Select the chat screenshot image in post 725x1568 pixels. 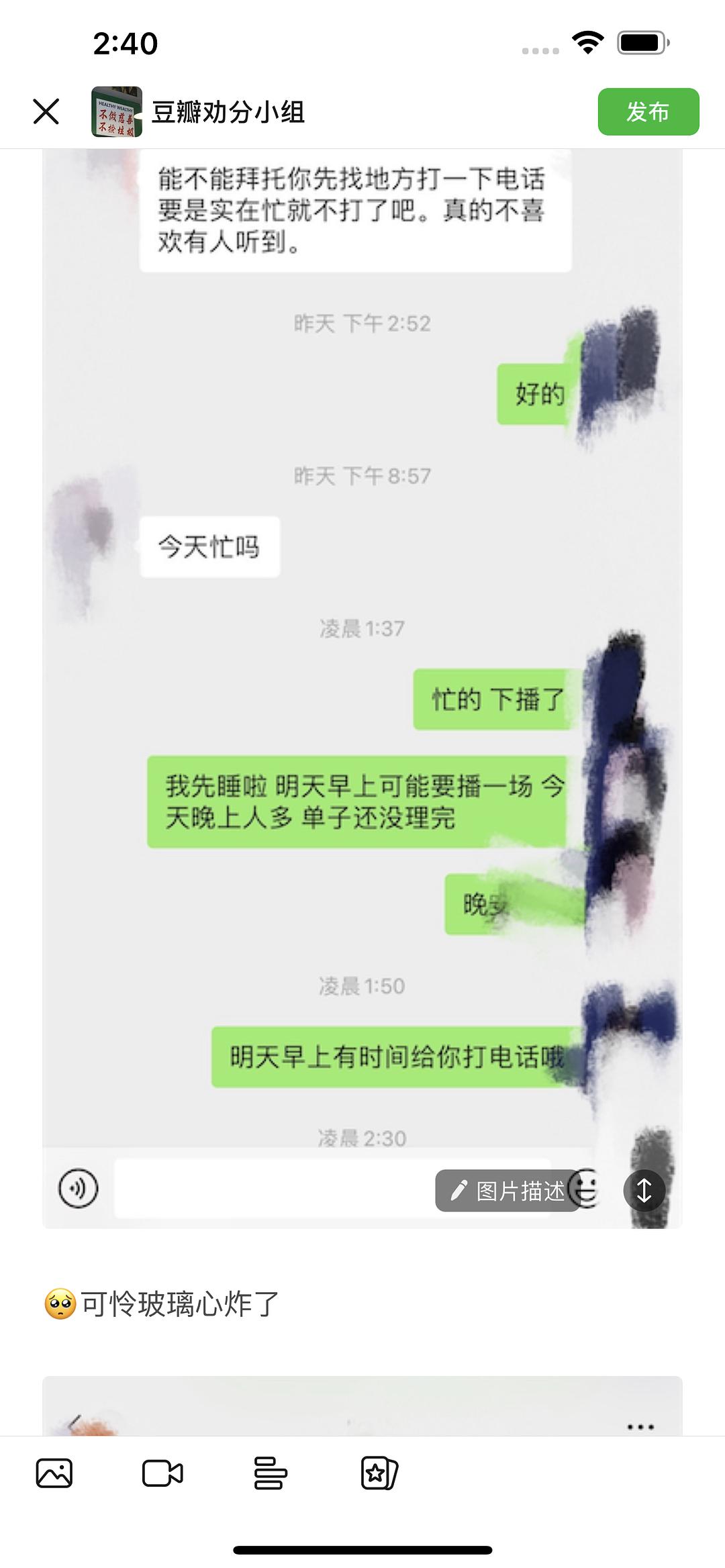362,671
